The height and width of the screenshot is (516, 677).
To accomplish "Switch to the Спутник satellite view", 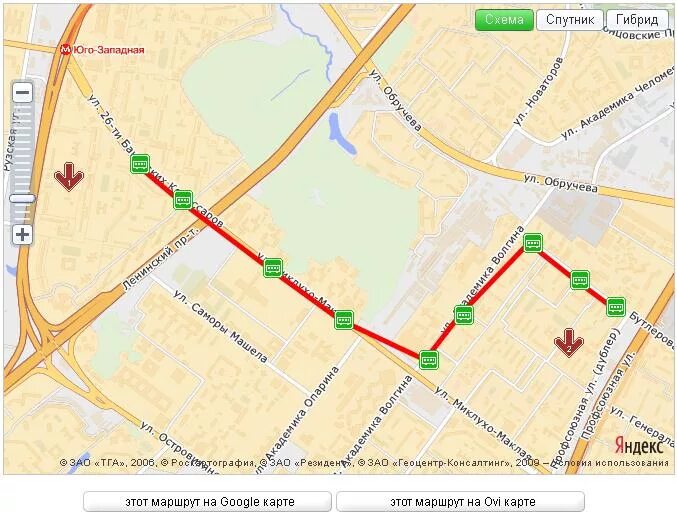I will [x=570, y=20].
